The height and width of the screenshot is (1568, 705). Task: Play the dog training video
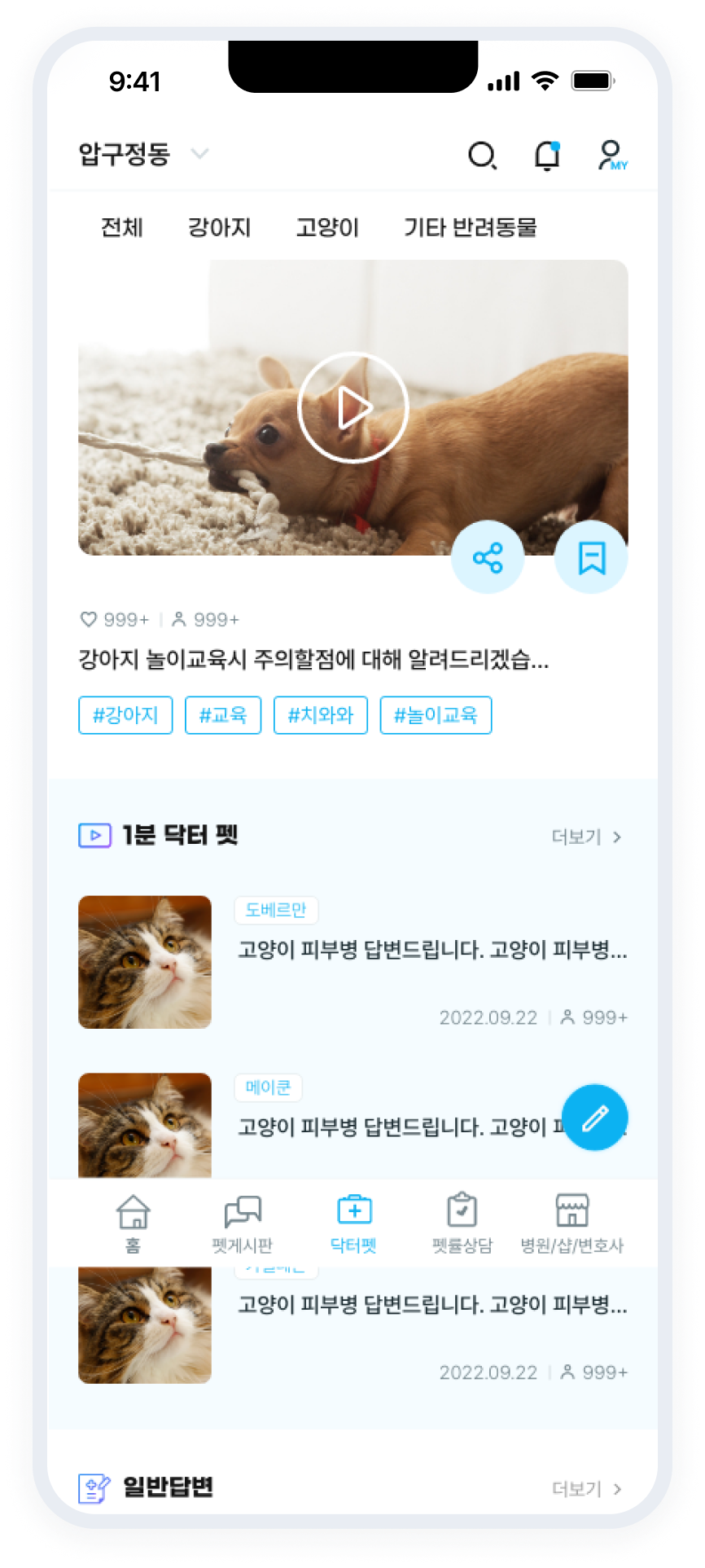352,407
